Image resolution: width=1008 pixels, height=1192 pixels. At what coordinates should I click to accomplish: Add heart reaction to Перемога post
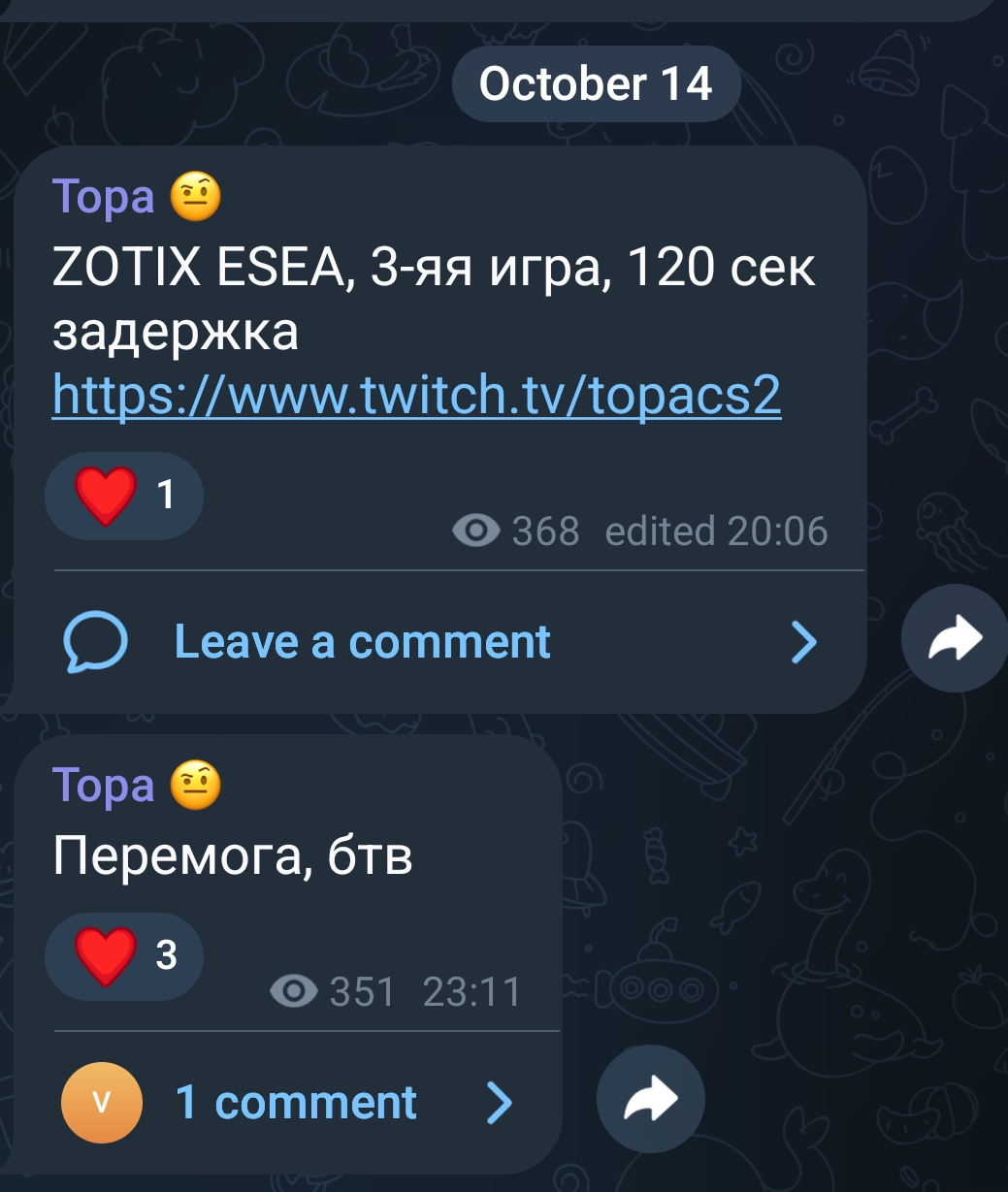(123, 955)
